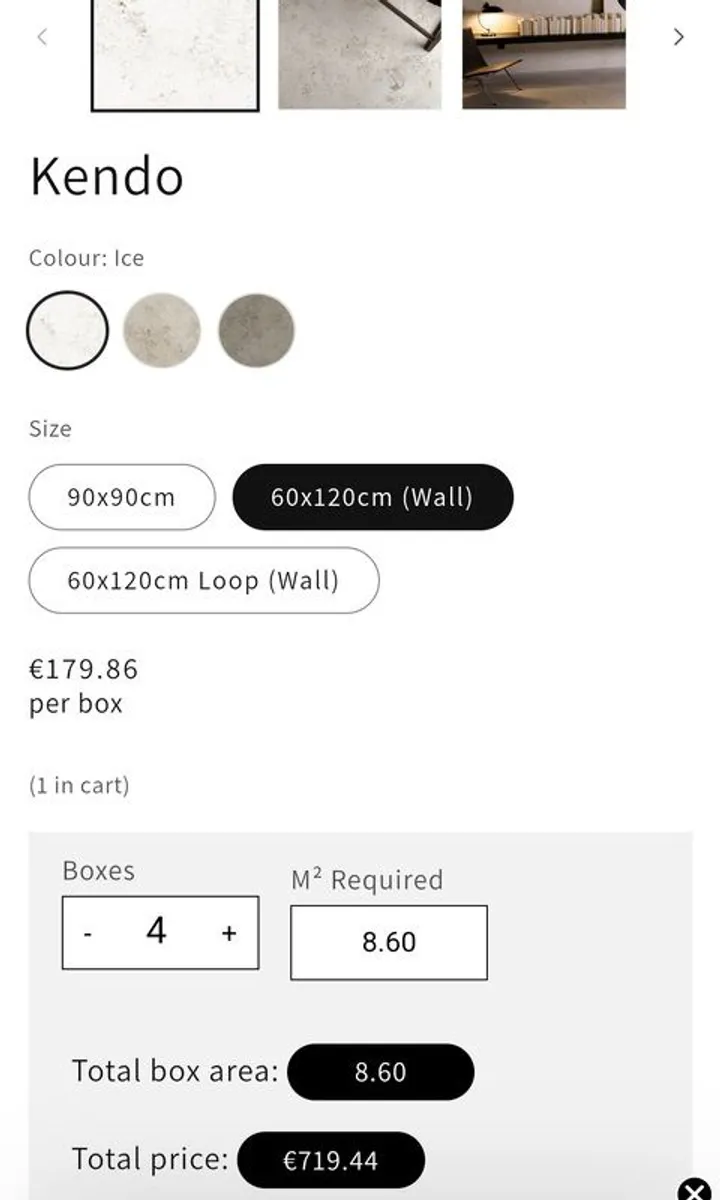Select the 60x120cm (Wall) size
This screenshot has height=1200, width=720.
tap(372, 497)
